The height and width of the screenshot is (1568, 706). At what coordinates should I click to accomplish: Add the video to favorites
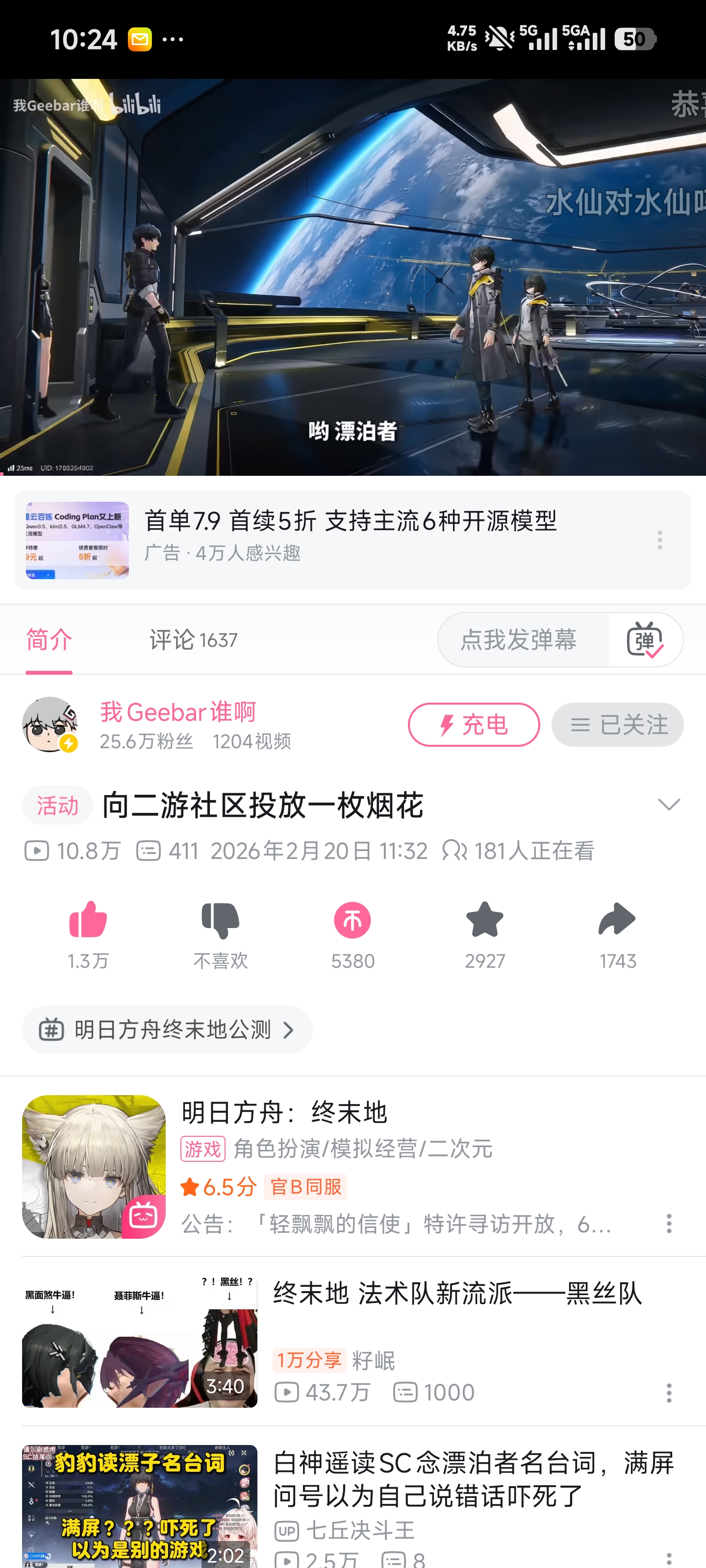click(x=485, y=920)
